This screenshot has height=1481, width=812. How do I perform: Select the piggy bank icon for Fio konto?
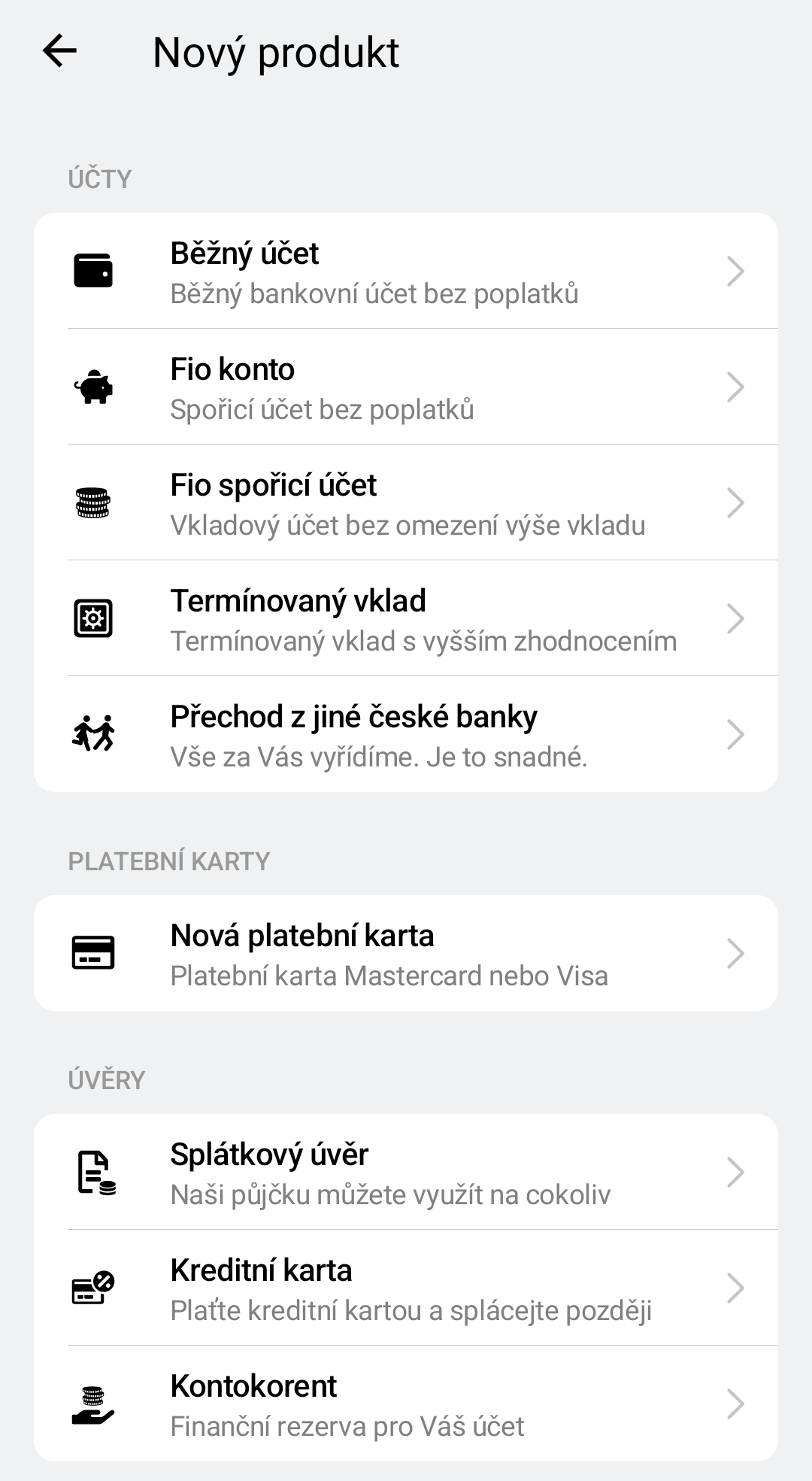[x=93, y=387]
